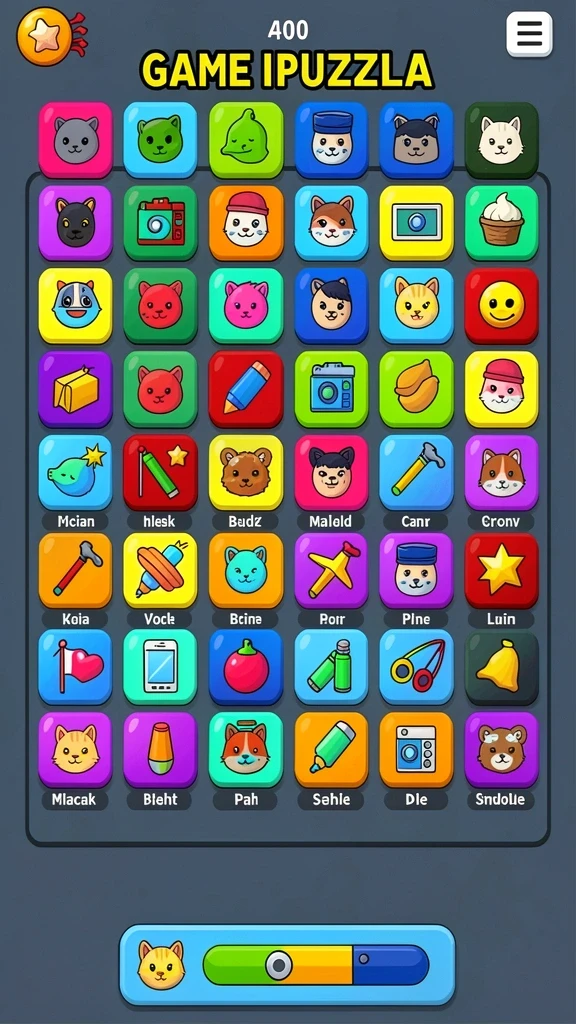This screenshot has width=576, height=1024.
Task: Select the yellow box on purple tile
Action: tap(75, 389)
